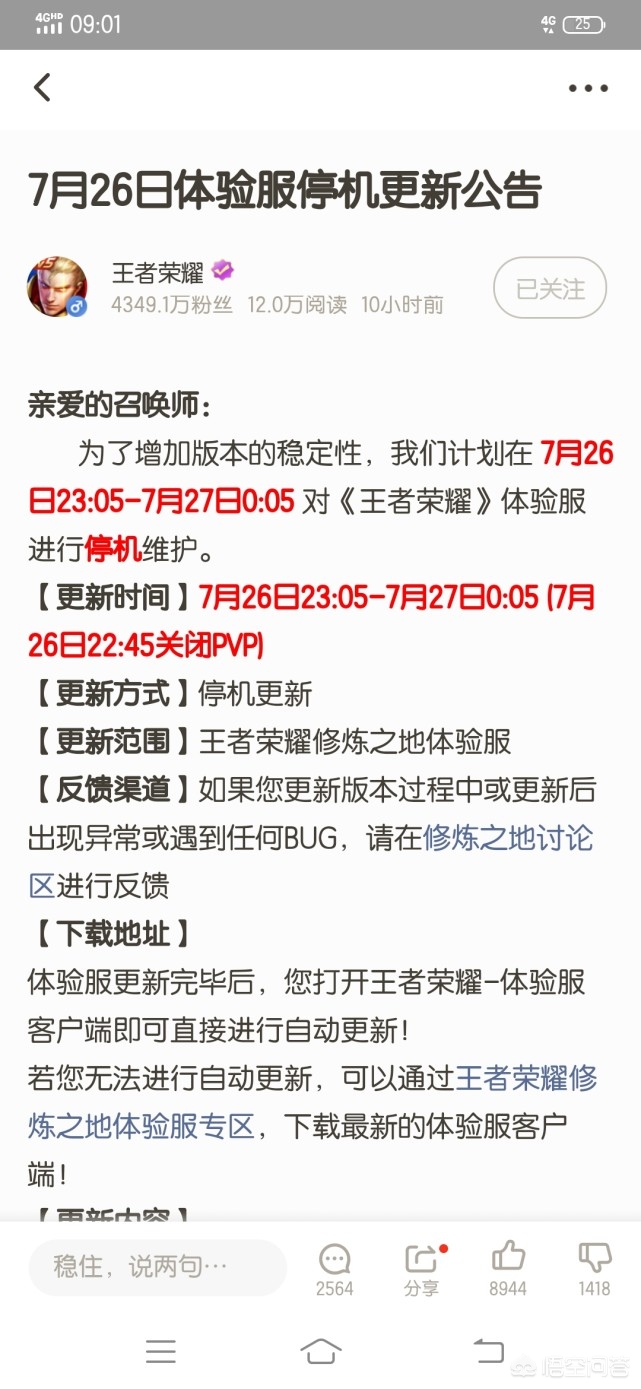The image size is (641, 1389).
Task: Tap the 已关注 follow button
Action: pos(550,289)
